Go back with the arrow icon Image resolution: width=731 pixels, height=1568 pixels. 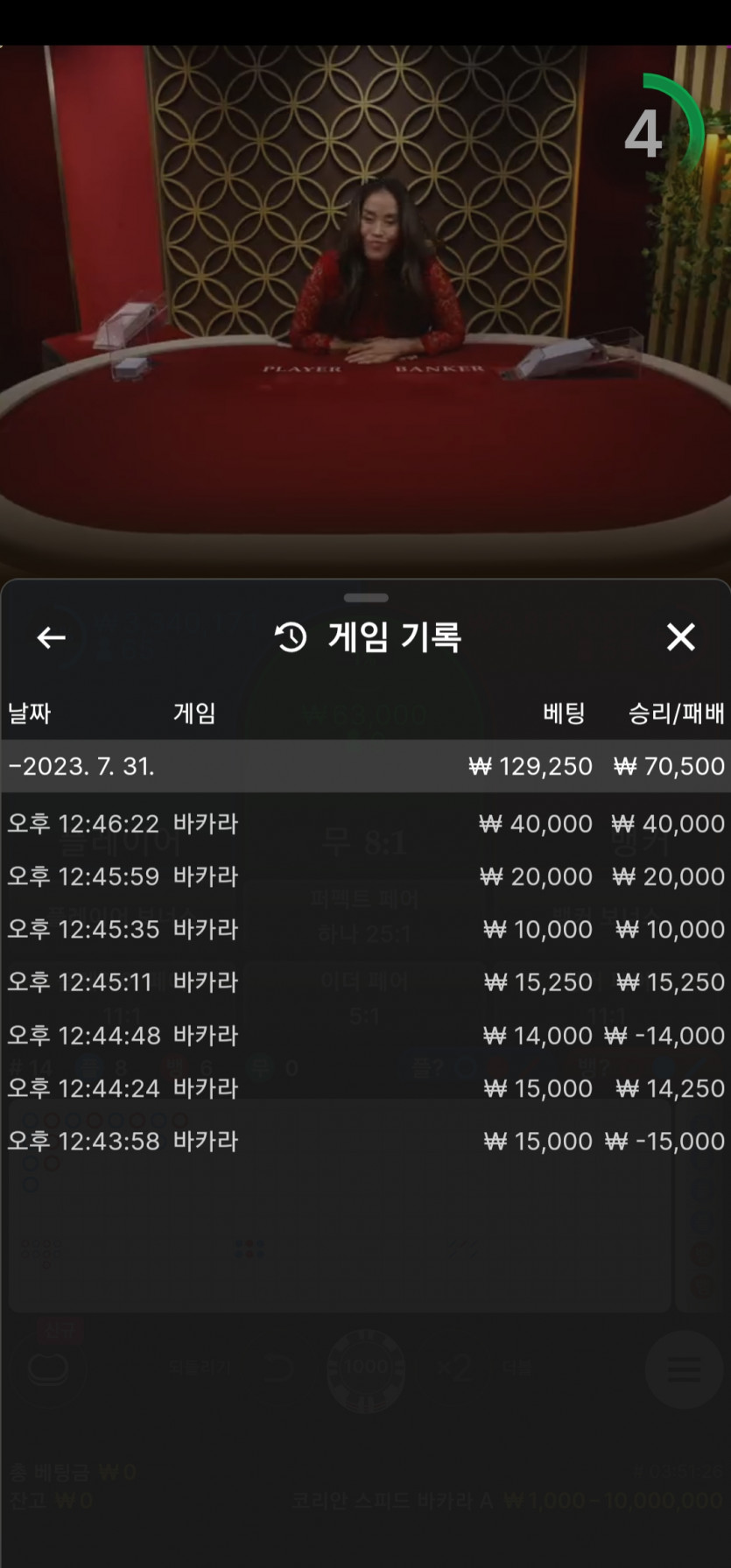[x=52, y=637]
